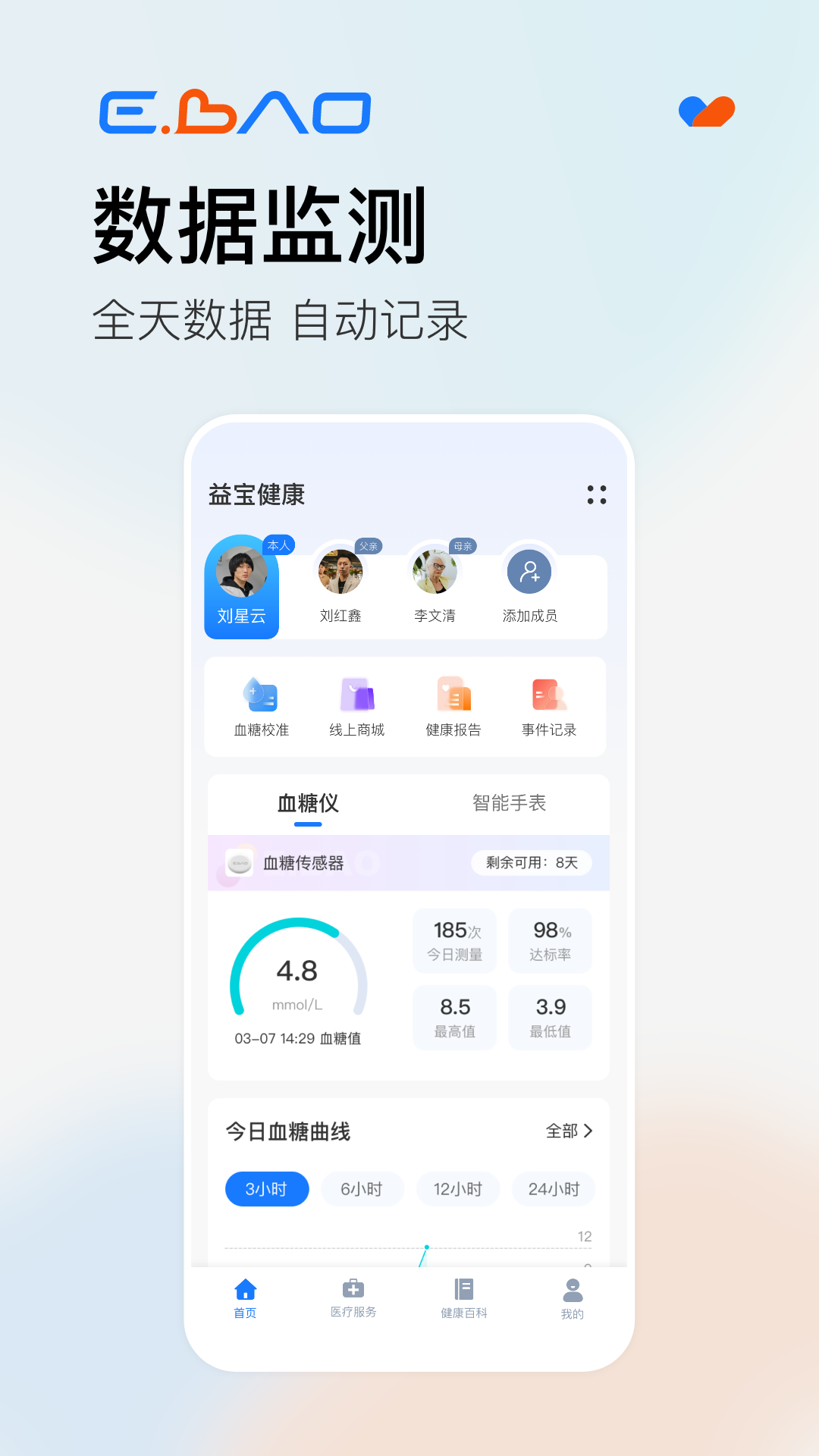Select the 6小时 time filter
The image size is (819, 1456).
coord(362,1188)
